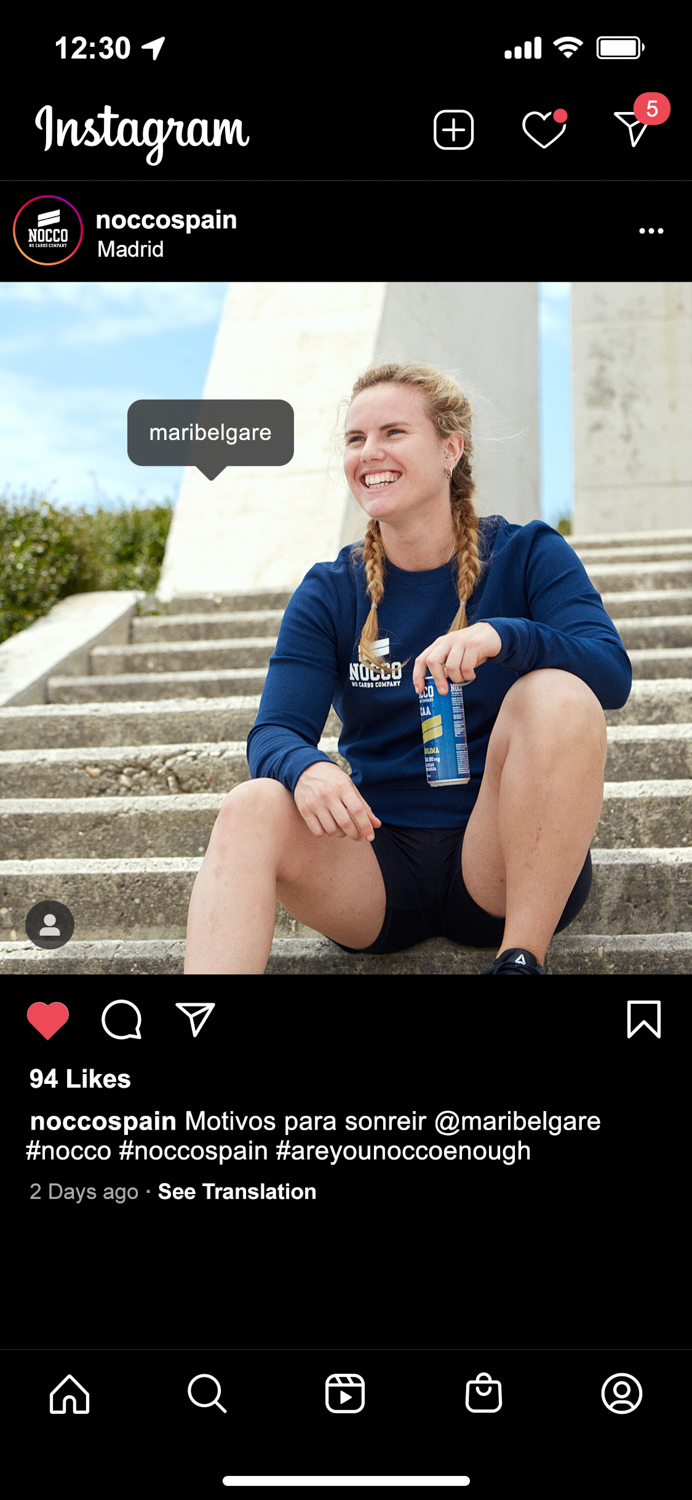Open the #areyounoccoenough hashtag
This screenshot has width=692, height=1500.
point(403,1151)
